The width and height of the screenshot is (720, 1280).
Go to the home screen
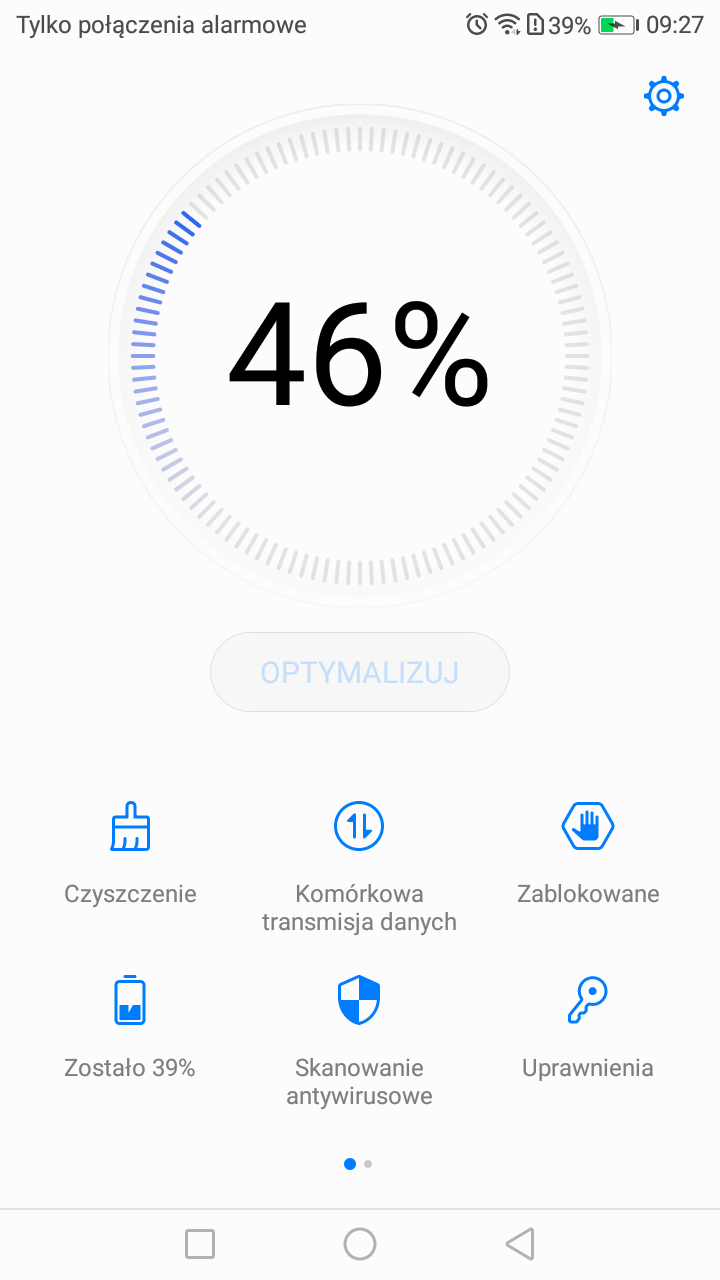(360, 1244)
